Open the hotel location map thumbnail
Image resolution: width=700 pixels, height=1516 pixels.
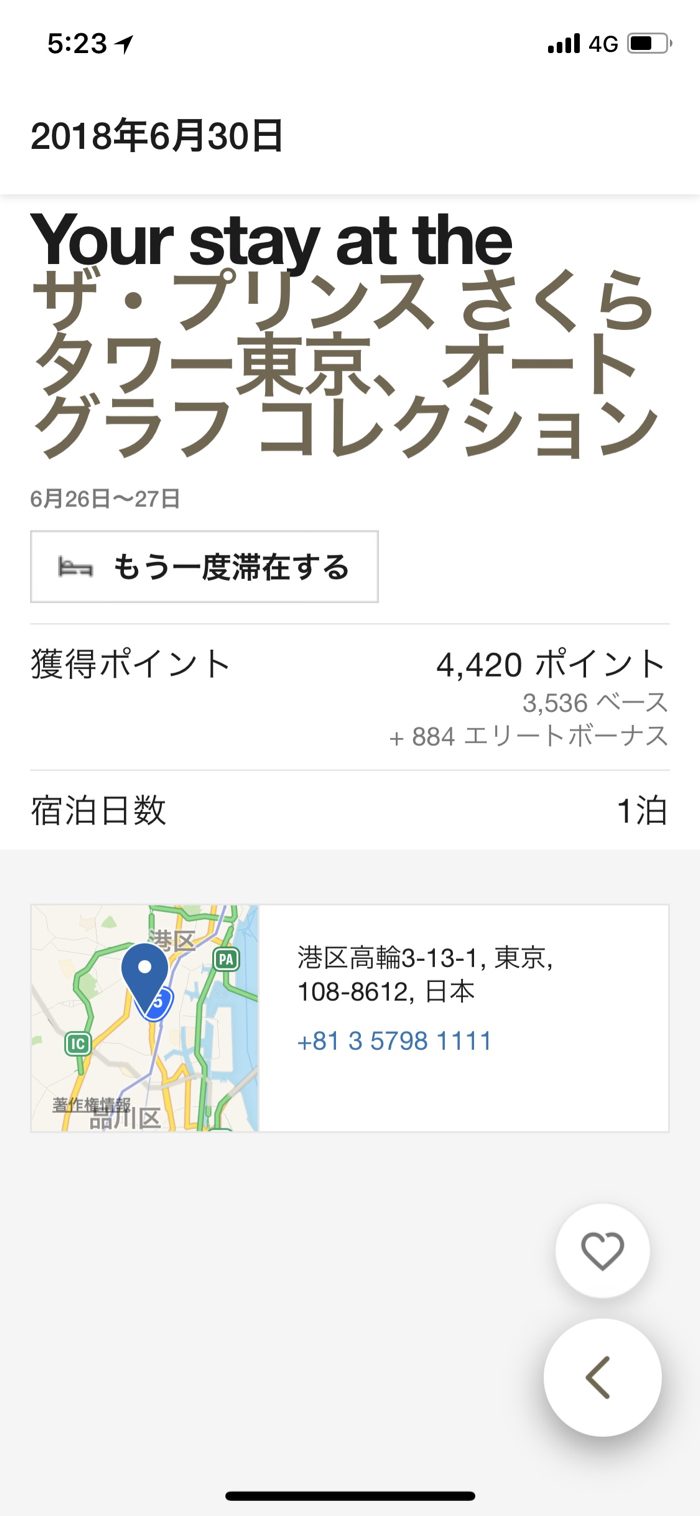145,1018
